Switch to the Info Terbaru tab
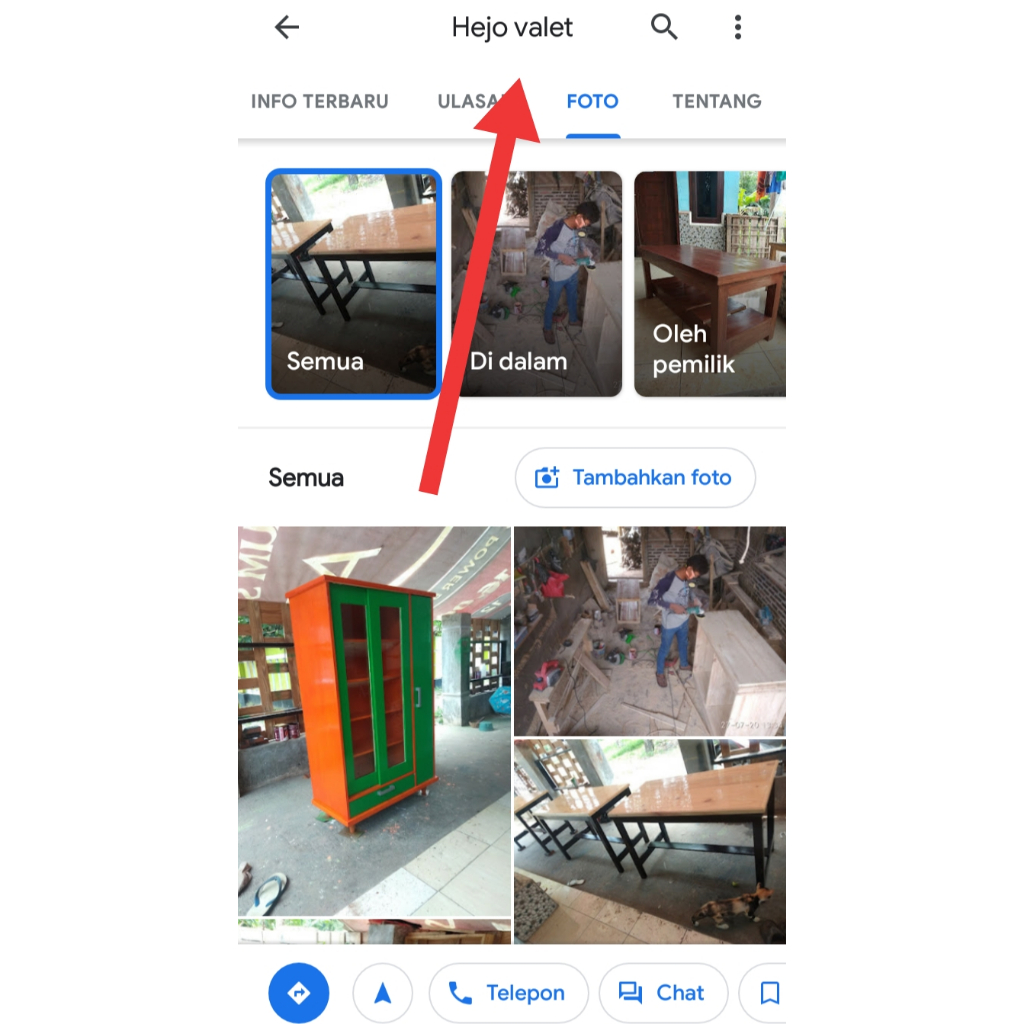Viewport: 1024px width, 1024px height. tap(319, 101)
